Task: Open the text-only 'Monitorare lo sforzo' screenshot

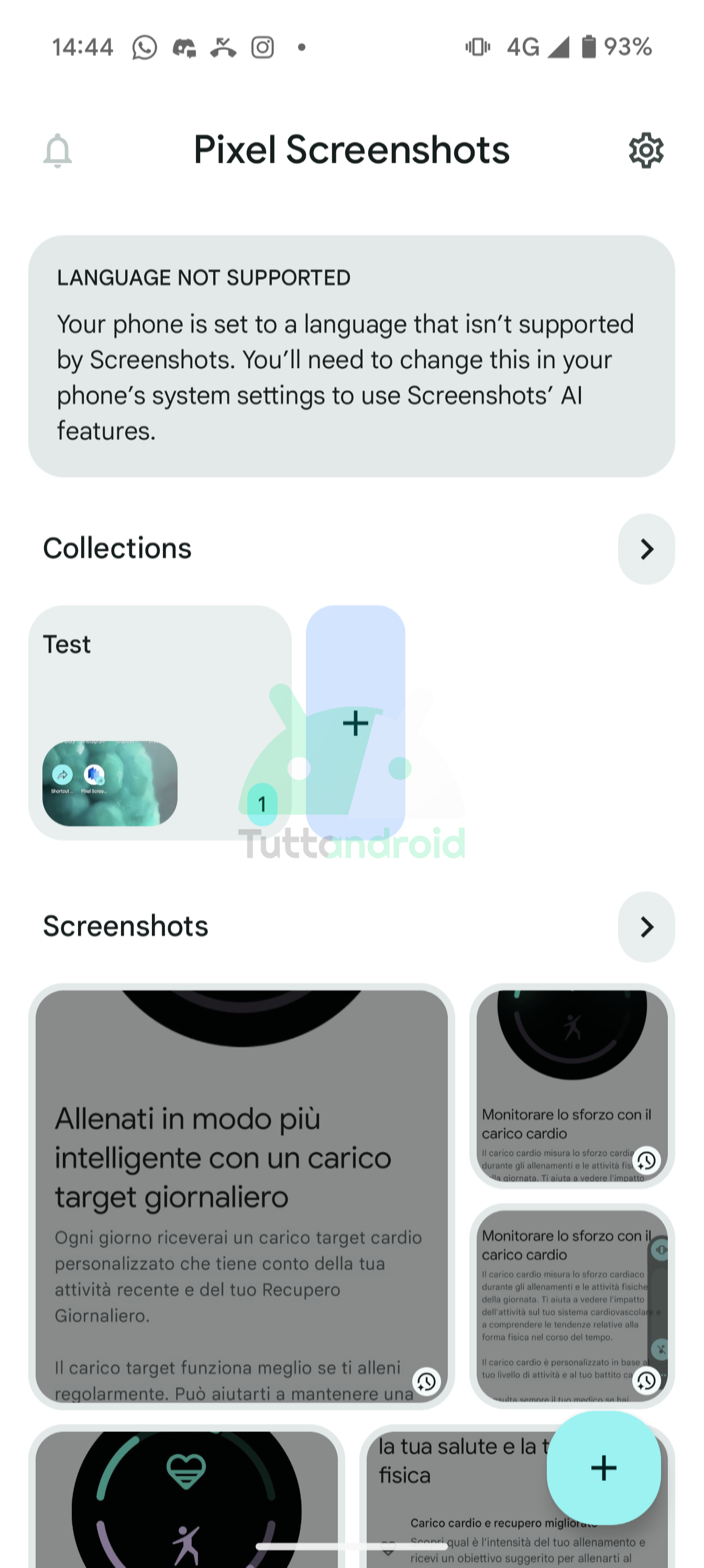Action: [x=572, y=1306]
